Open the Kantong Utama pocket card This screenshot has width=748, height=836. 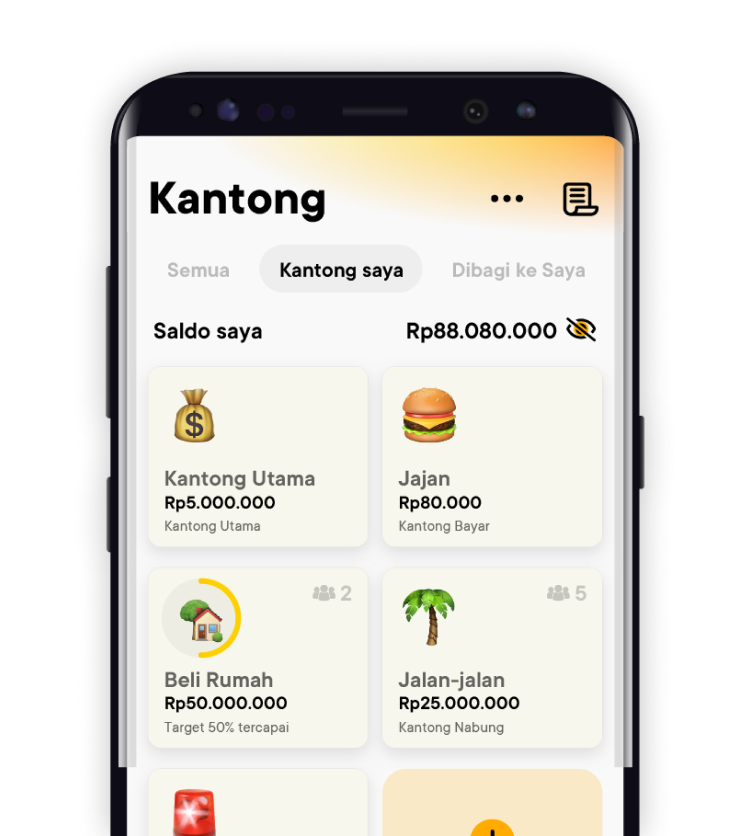pos(258,457)
